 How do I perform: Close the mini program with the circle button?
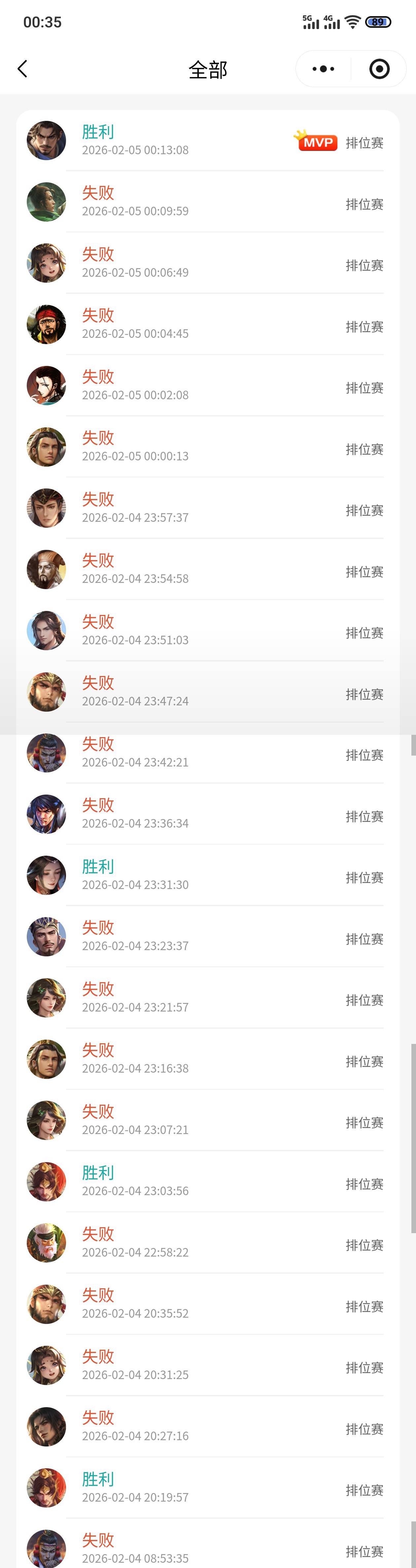(x=379, y=69)
